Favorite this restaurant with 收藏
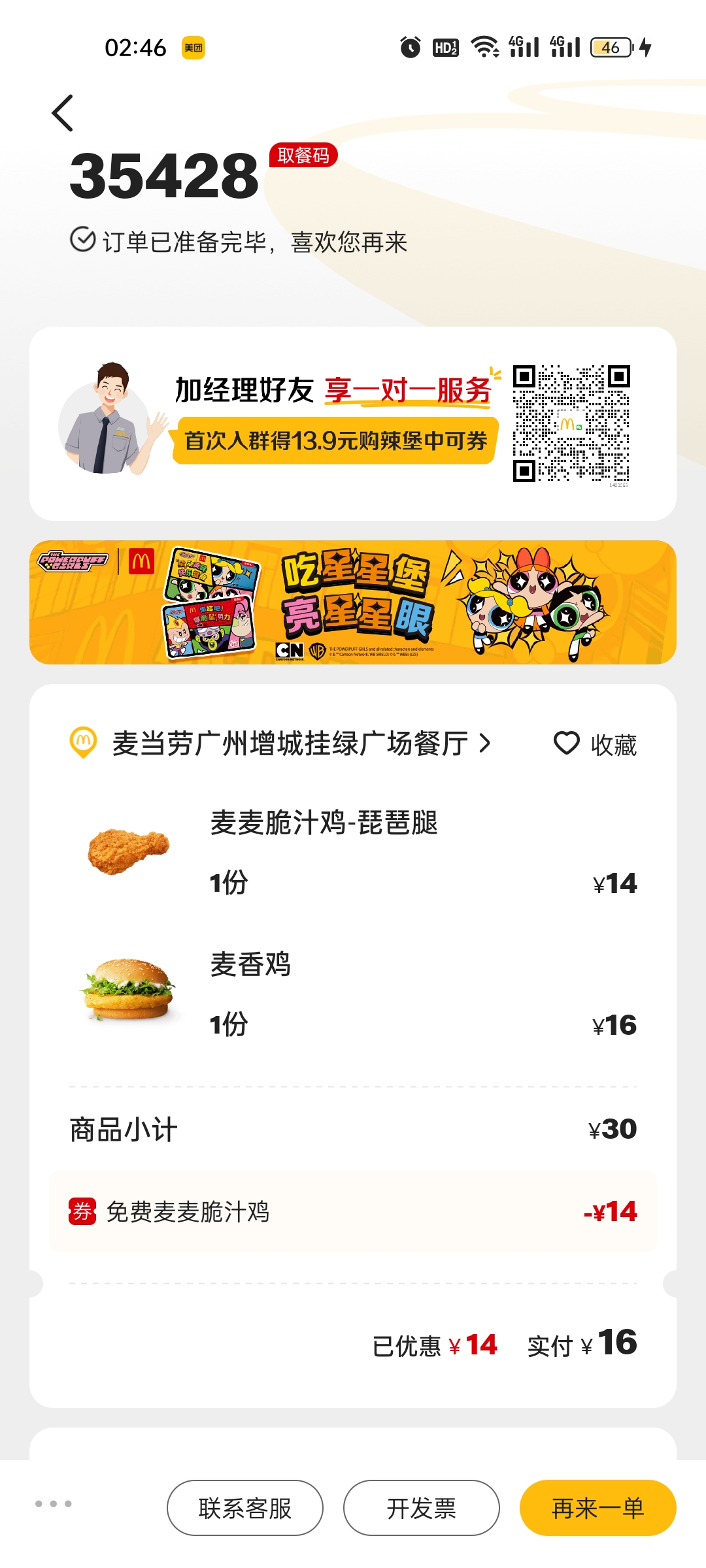The image size is (706, 1568). point(595,744)
